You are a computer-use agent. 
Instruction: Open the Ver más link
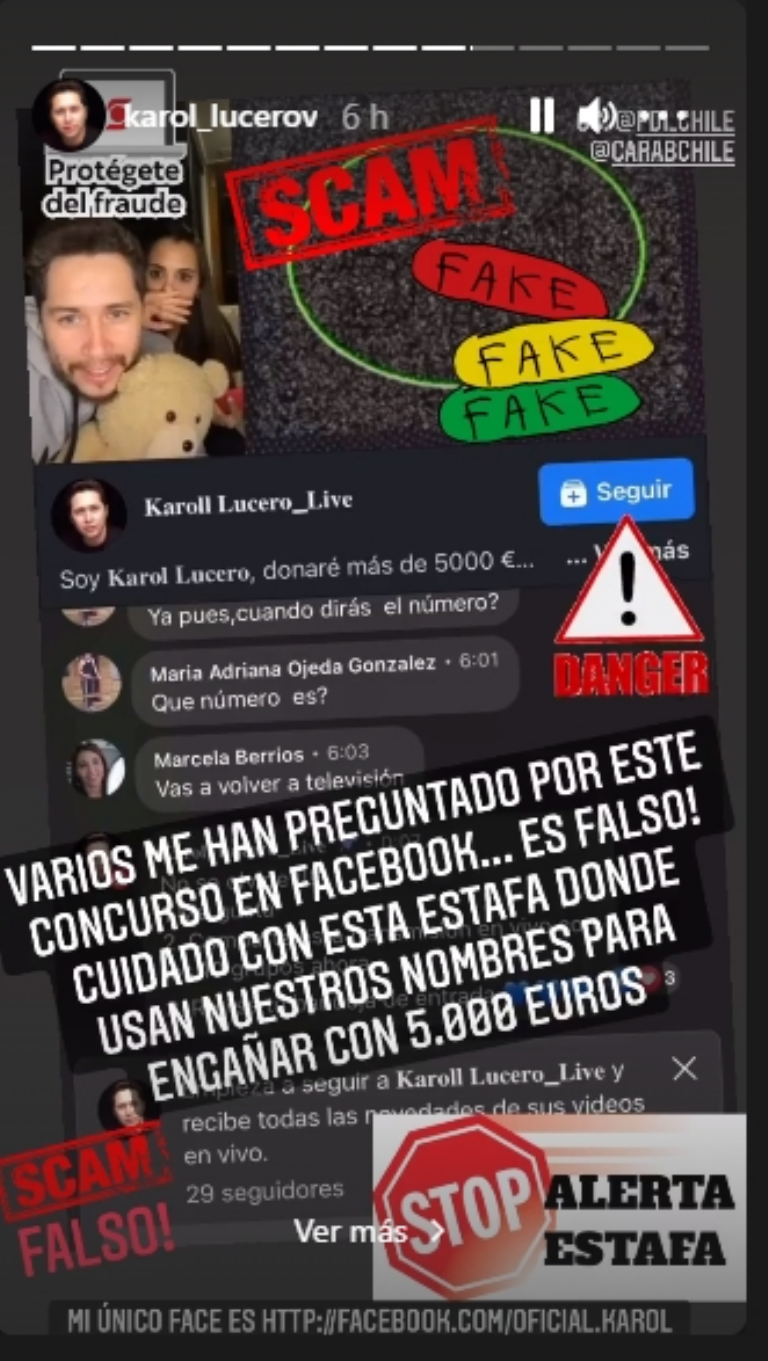pos(367,1231)
